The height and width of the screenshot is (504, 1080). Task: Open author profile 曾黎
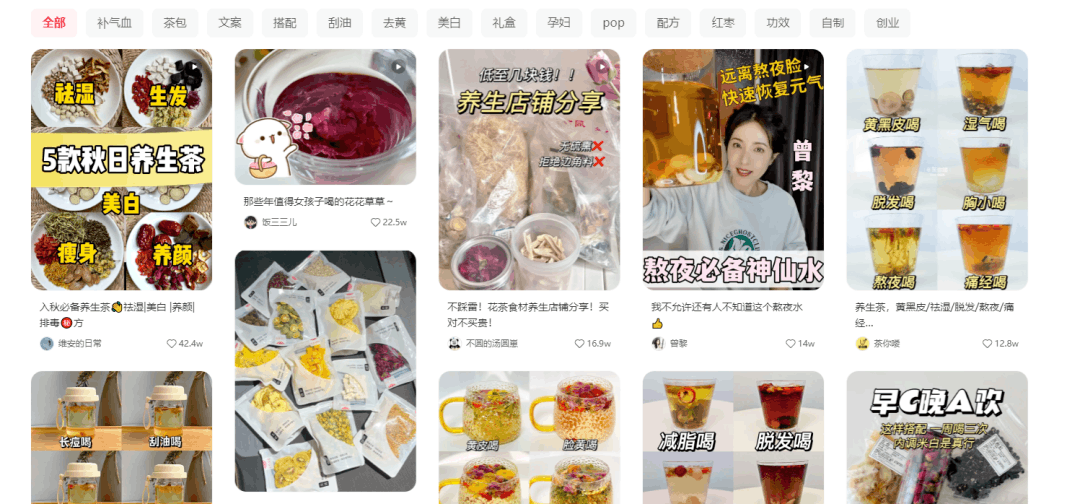point(679,343)
